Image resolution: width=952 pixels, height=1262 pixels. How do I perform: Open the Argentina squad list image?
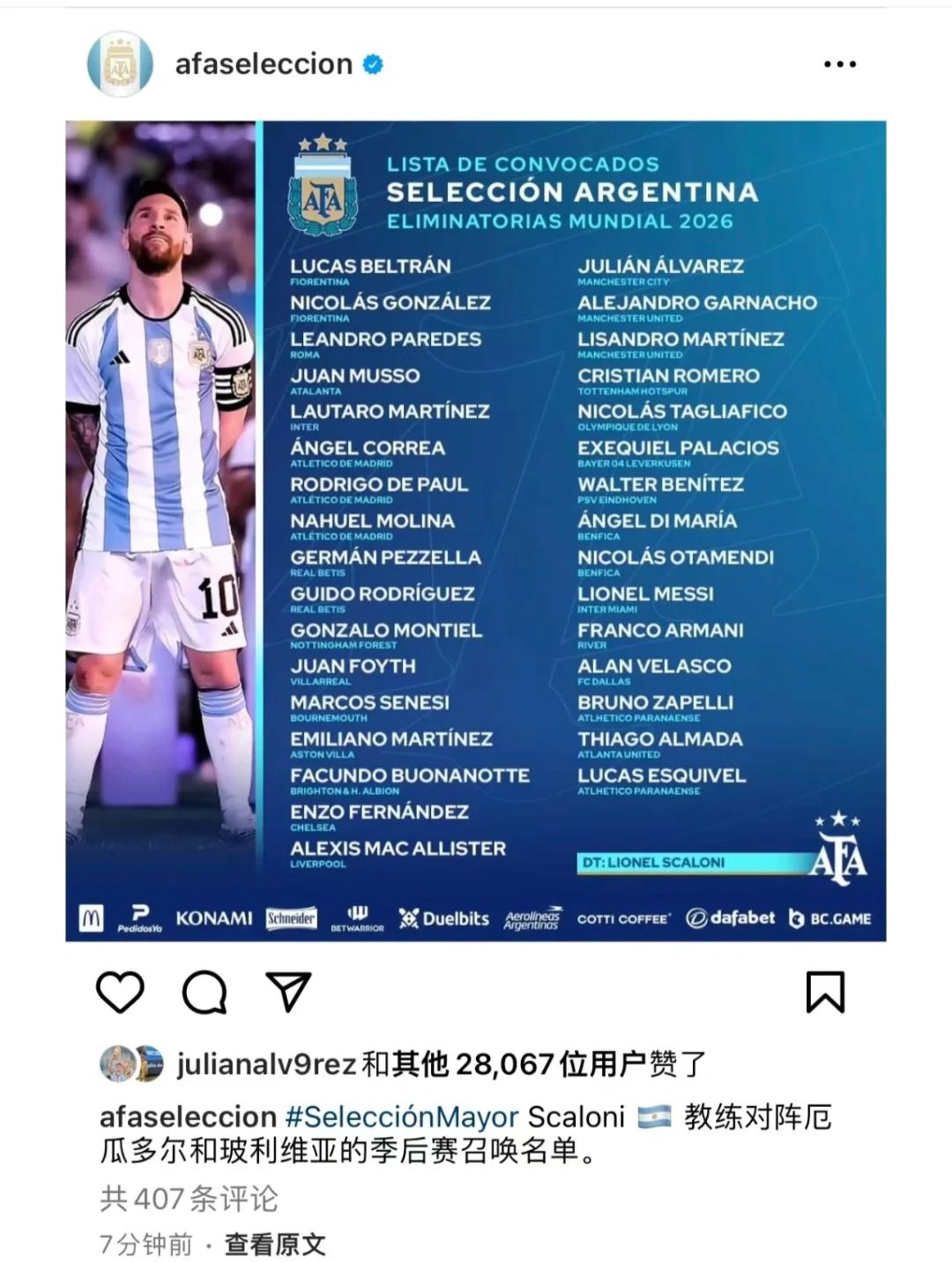tap(476, 531)
